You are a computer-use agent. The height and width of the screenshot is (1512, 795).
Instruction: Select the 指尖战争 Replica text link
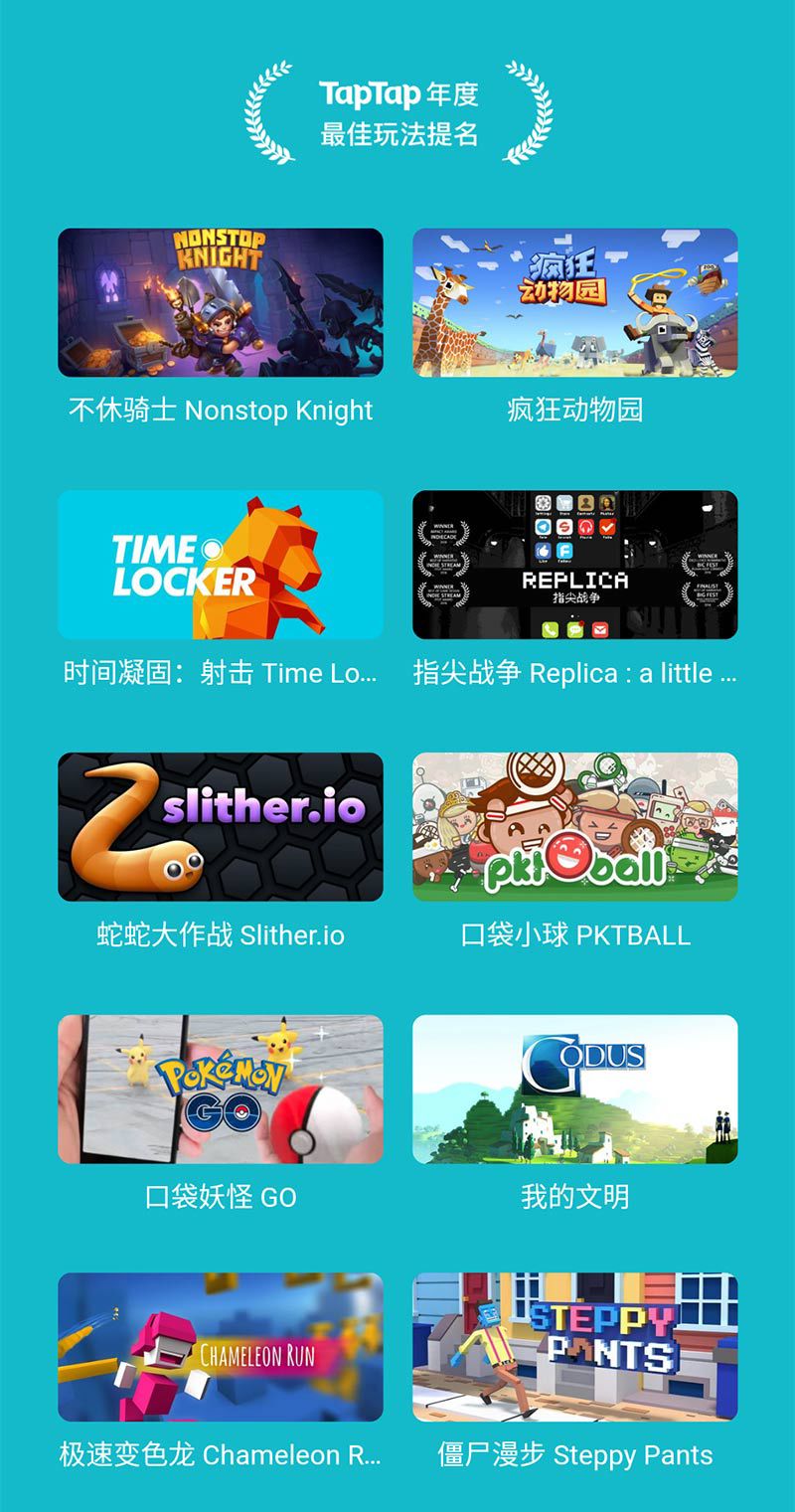(x=576, y=673)
